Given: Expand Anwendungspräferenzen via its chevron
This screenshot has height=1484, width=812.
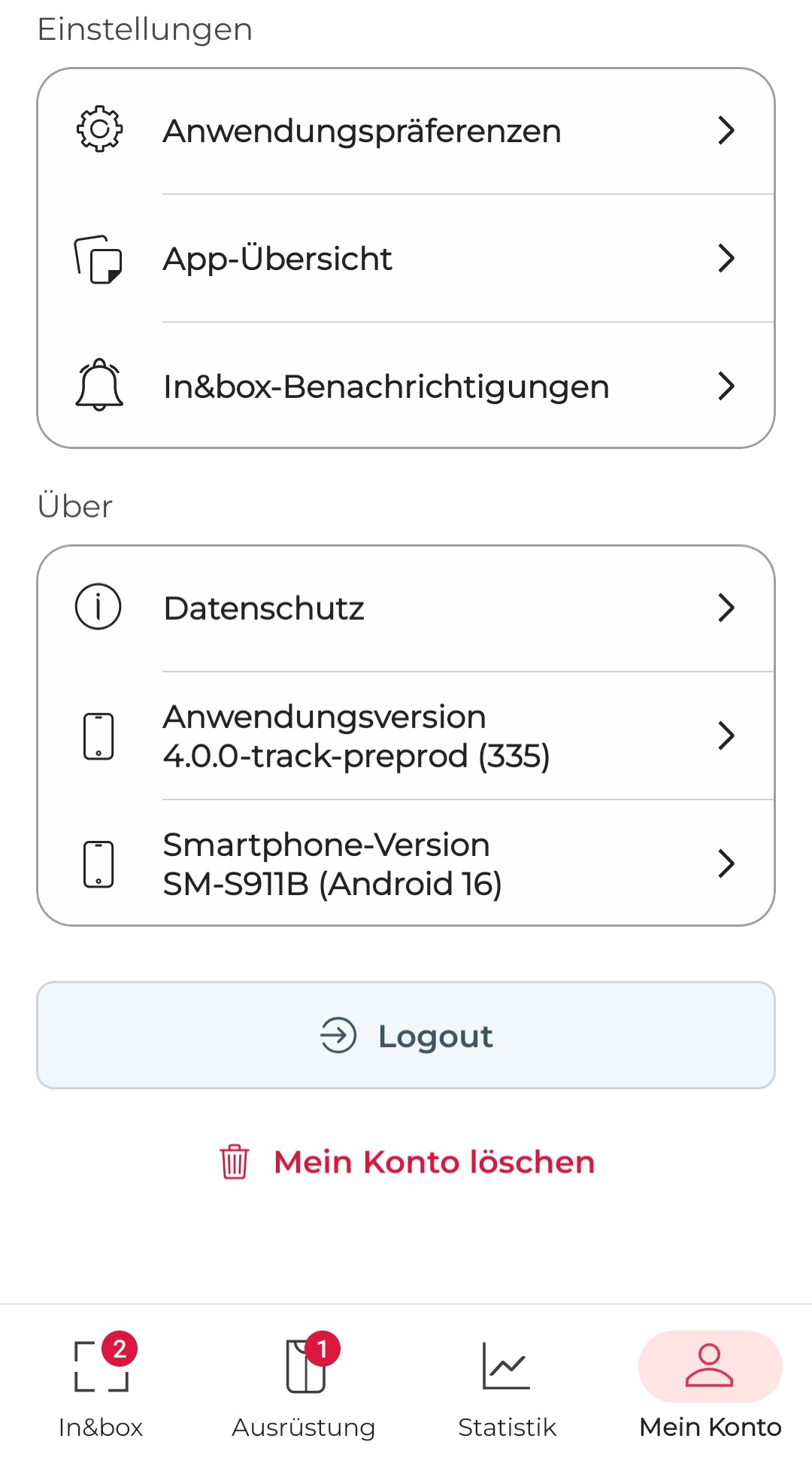Looking at the screenshot, I should coord(726,129).
